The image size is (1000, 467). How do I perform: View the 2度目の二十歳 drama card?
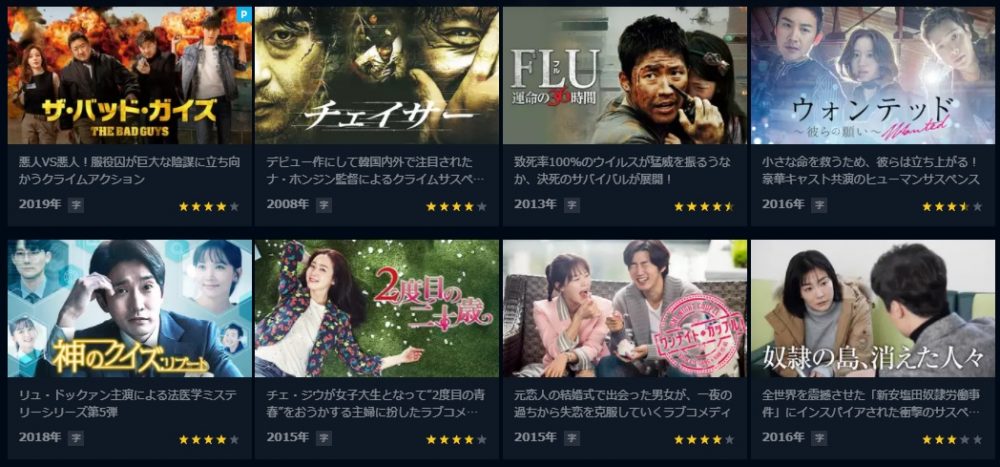pos(376,308)
